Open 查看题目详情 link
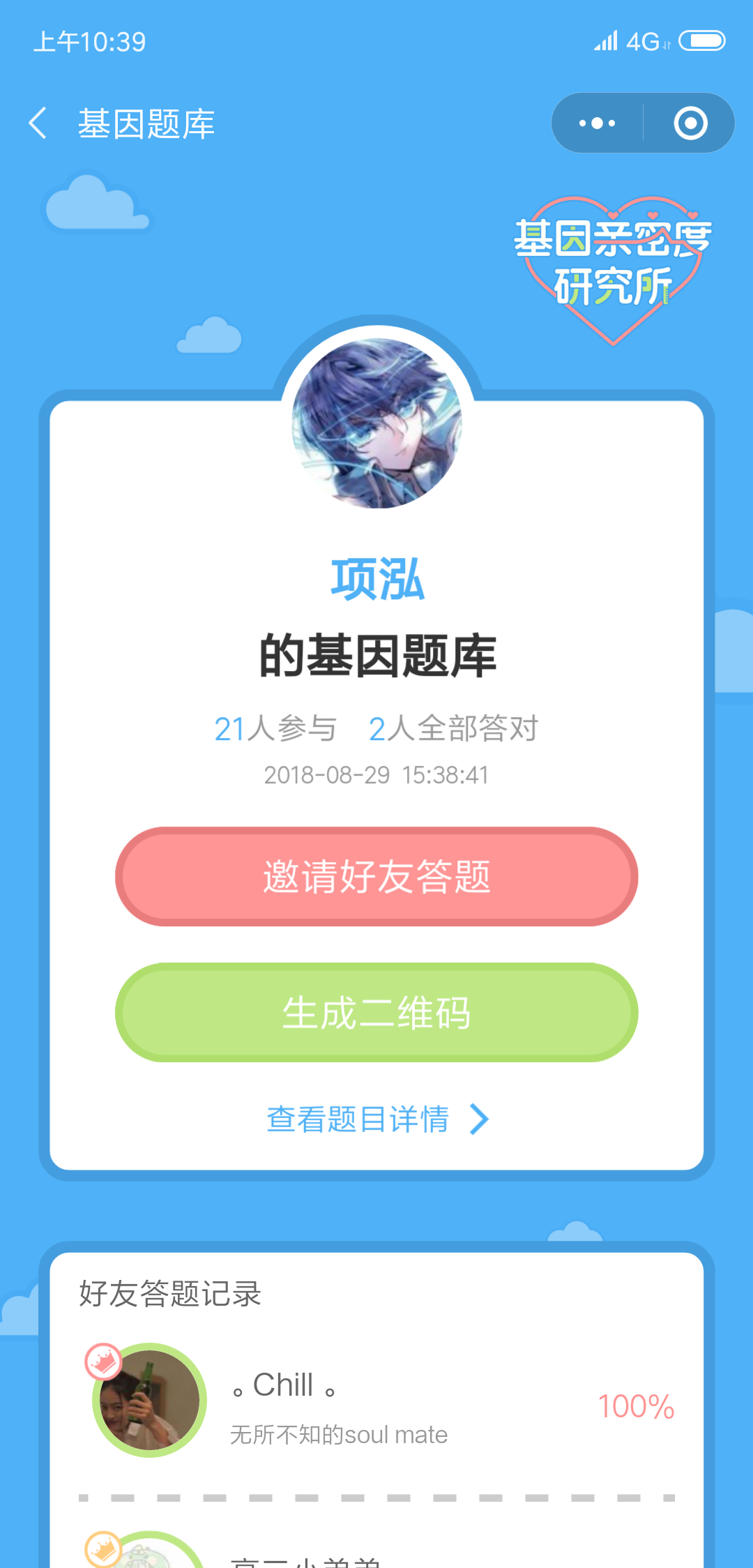 point(378,1120)
